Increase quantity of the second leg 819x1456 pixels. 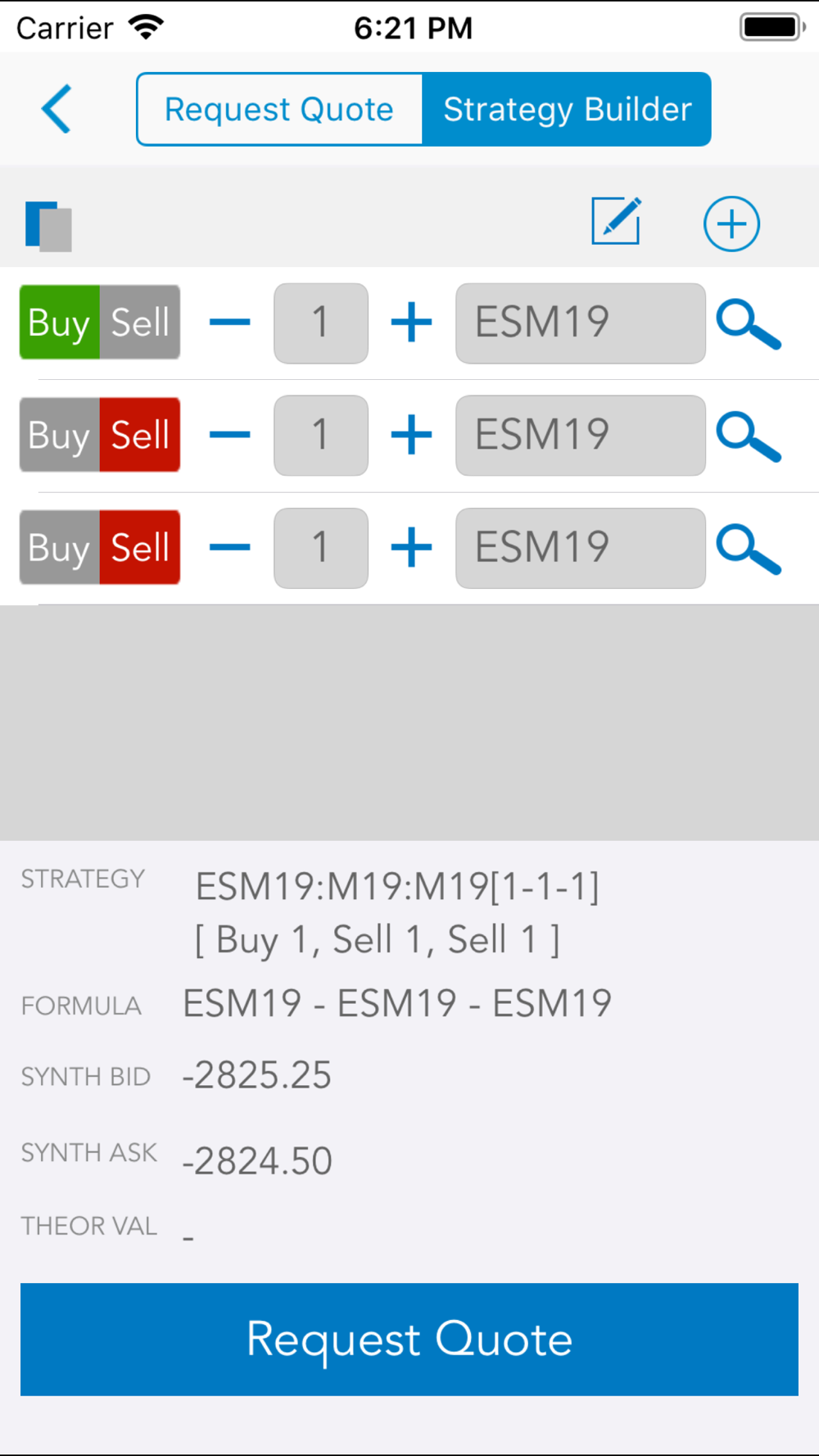coord(411,435)
